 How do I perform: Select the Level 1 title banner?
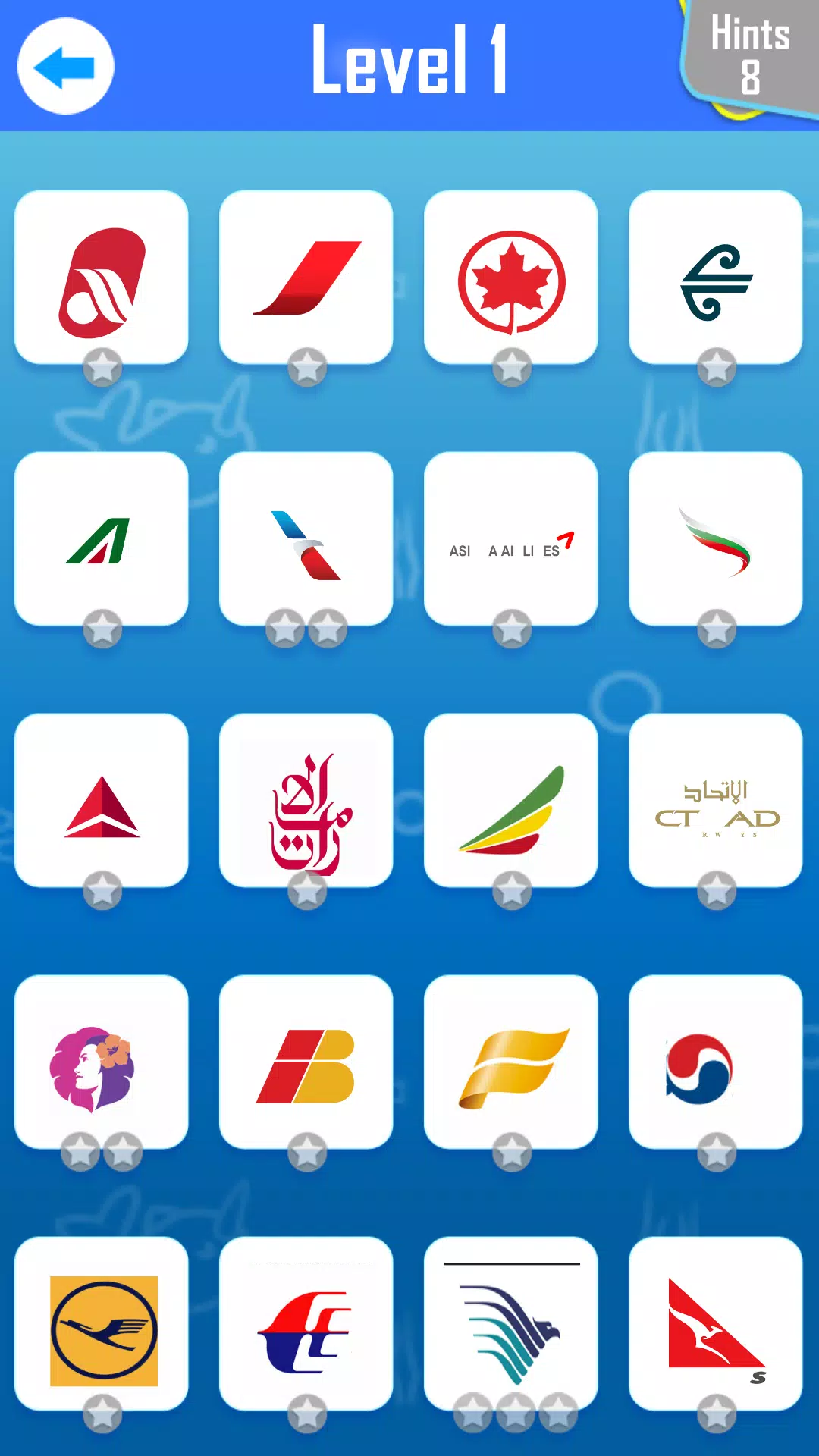tap(409, 61)
